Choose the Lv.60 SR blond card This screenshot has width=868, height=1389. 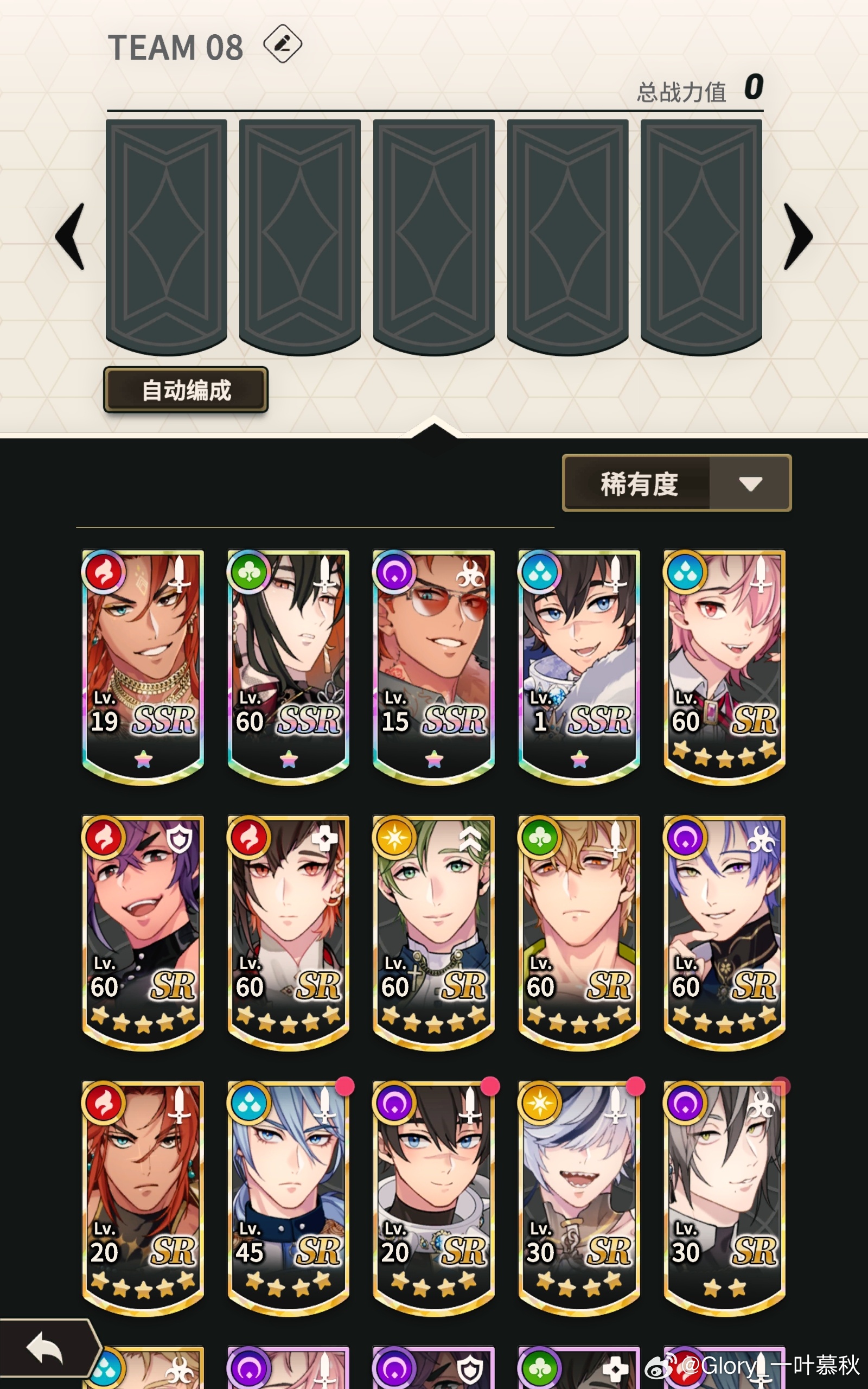[x=579, y=933]
